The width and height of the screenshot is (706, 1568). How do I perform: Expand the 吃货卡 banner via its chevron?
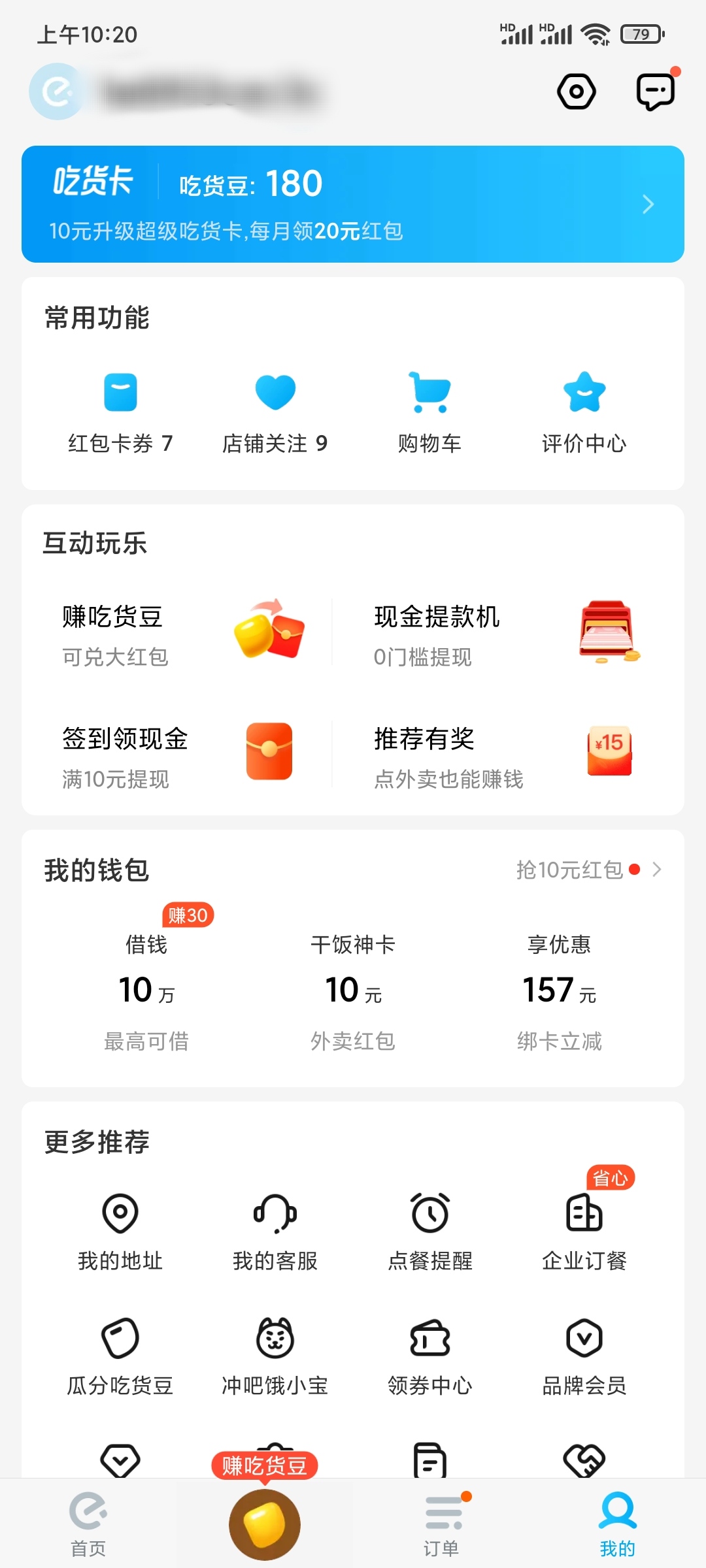click(648, 204)
